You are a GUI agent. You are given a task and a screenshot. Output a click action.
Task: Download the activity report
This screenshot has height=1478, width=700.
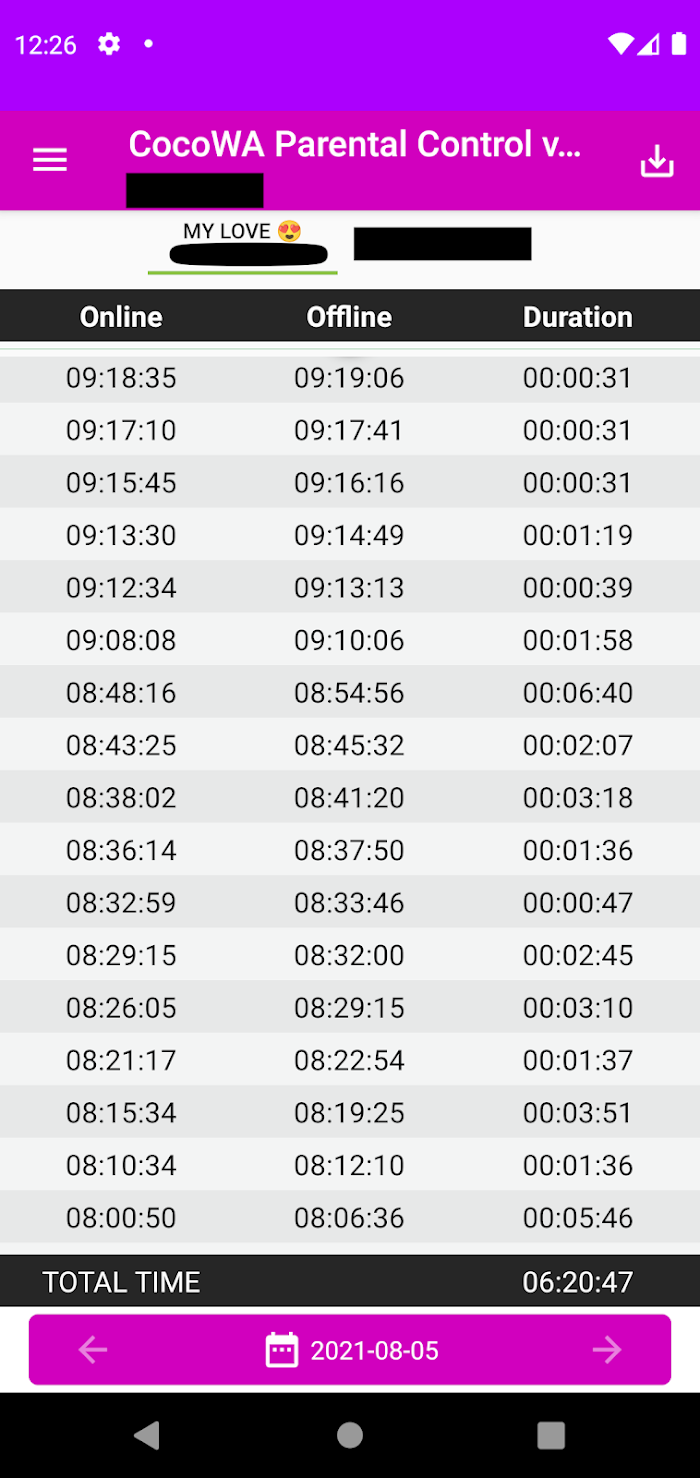[x=657, y=160]
